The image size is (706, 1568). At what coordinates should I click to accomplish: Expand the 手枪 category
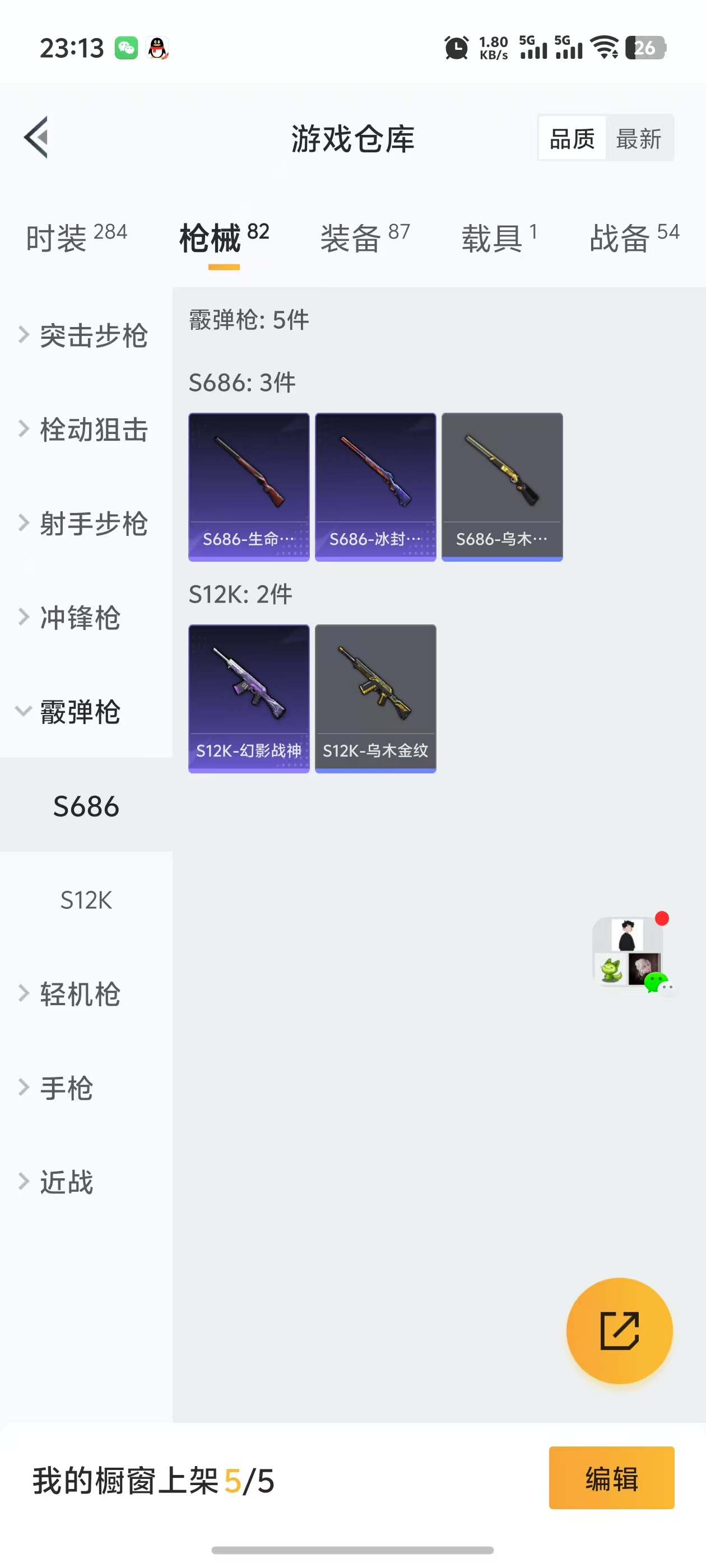(67, 1088)
